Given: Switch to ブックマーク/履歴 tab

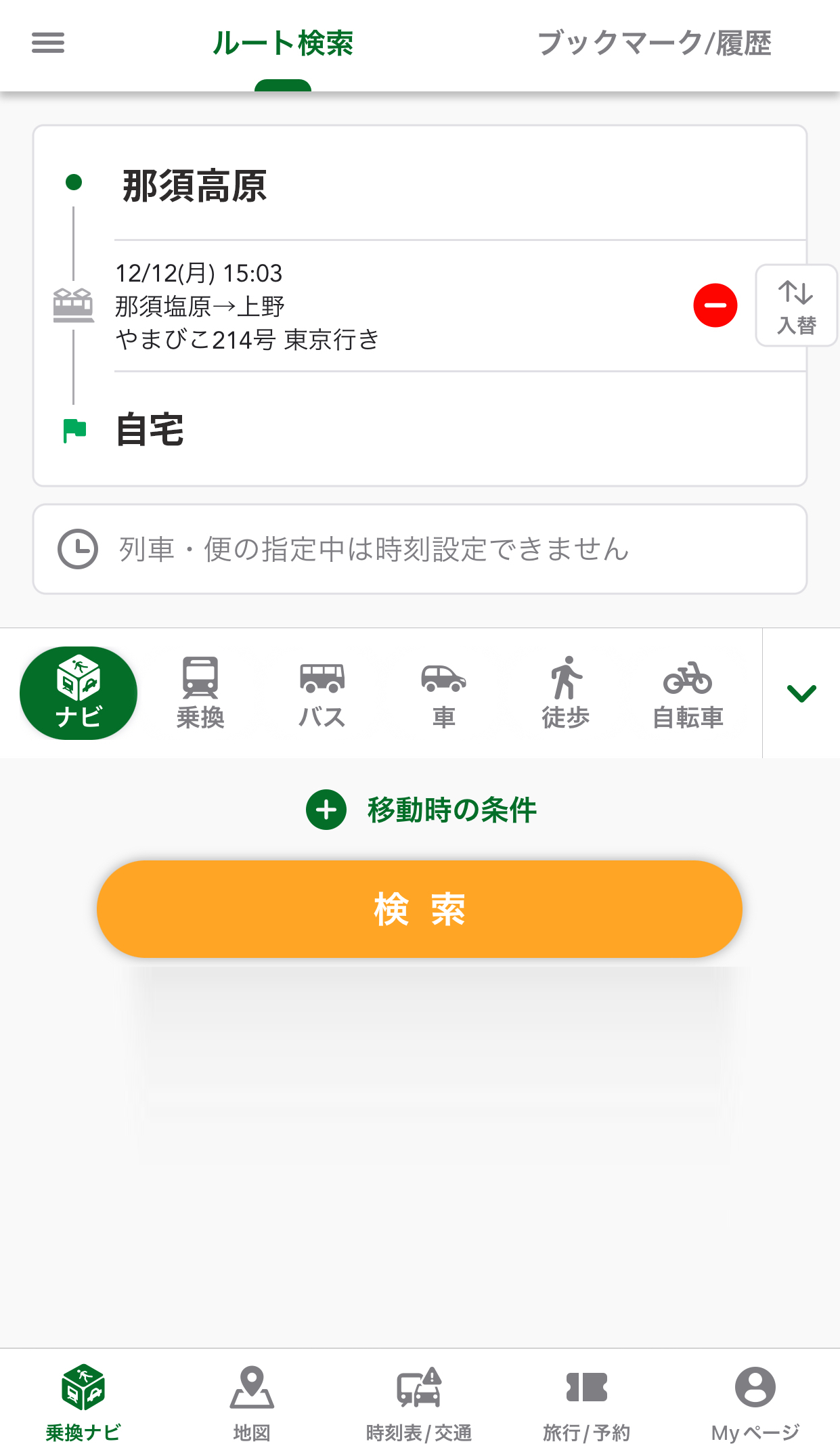Looking at the screenshot, I should [654, 43].
